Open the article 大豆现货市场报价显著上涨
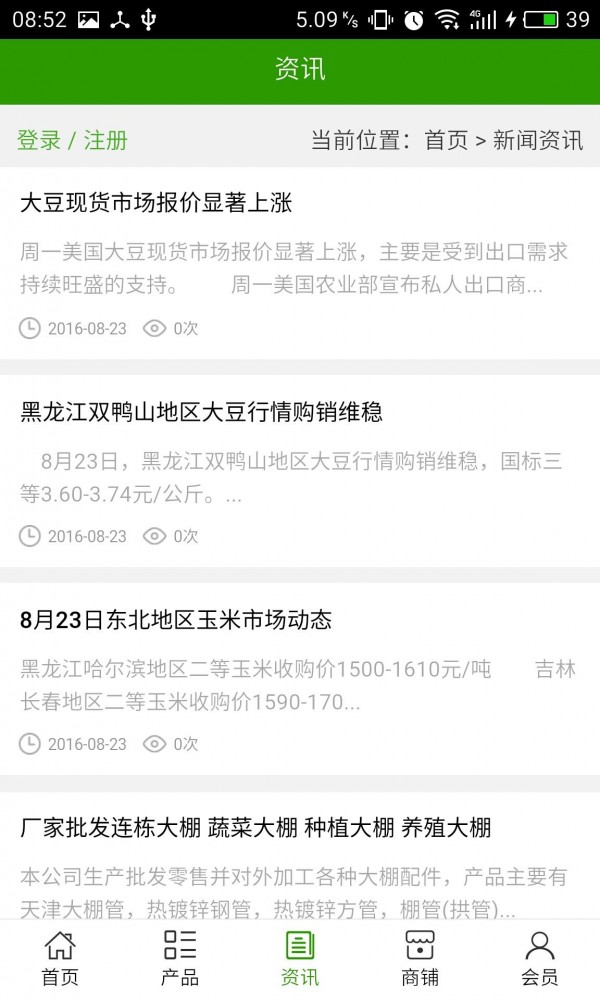 [156, 204]
